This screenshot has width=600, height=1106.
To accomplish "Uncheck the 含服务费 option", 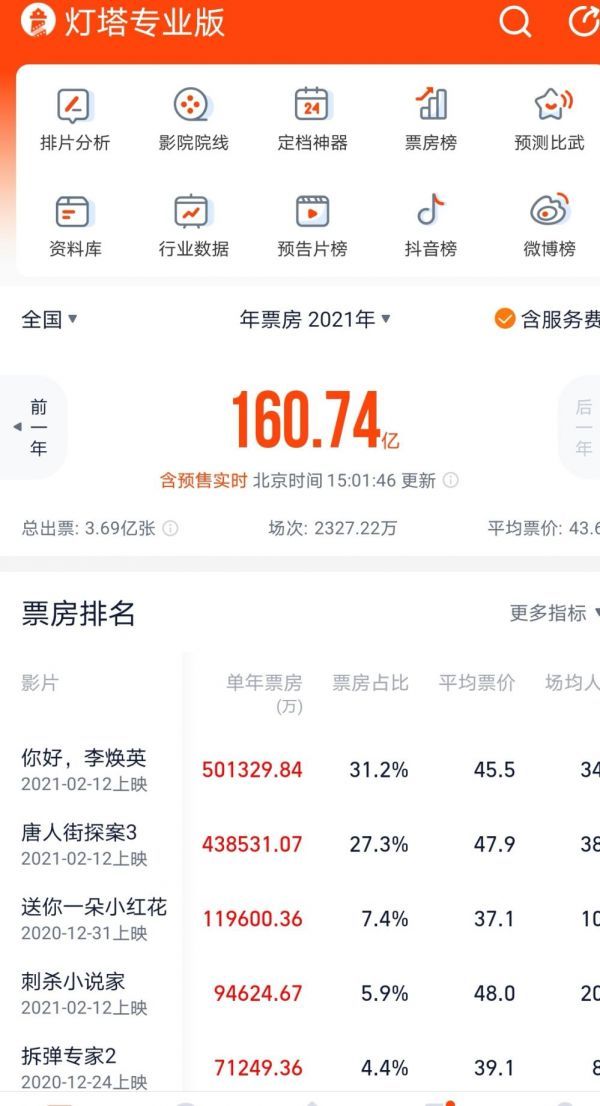I will pyautogui.click(x=547, y=320).
